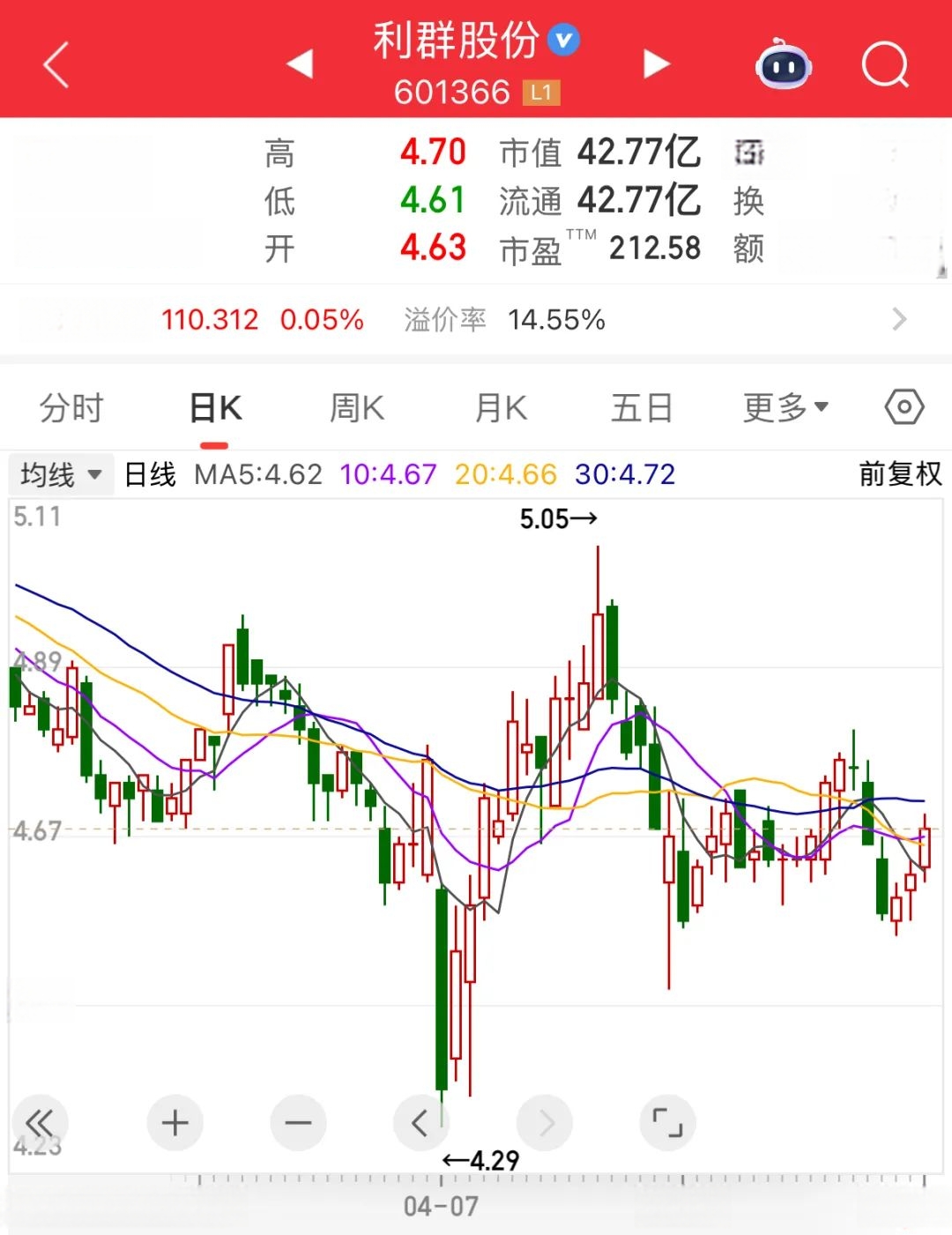Viewport: 952px width, 1235px height.
Task: Open stock search
Action: (885, 64)
